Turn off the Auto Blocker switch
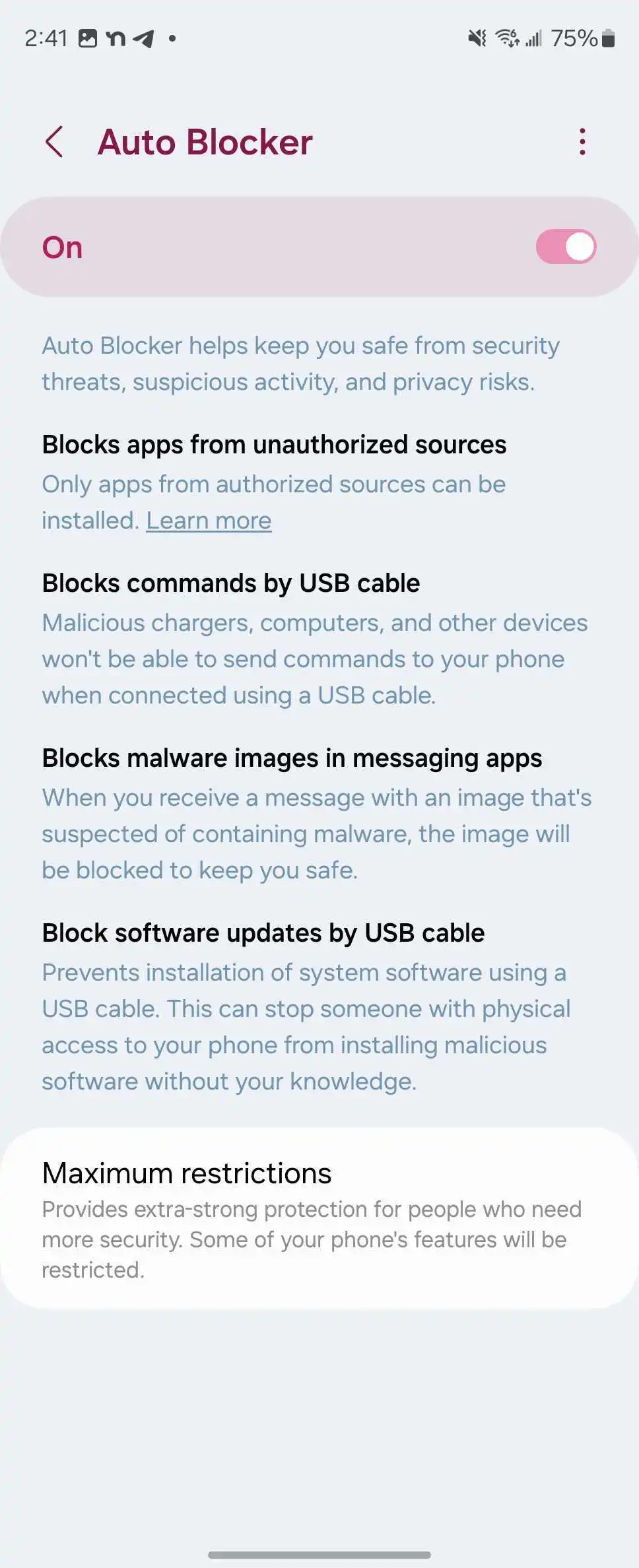639x1568 pixels. [x=566, y=247]
